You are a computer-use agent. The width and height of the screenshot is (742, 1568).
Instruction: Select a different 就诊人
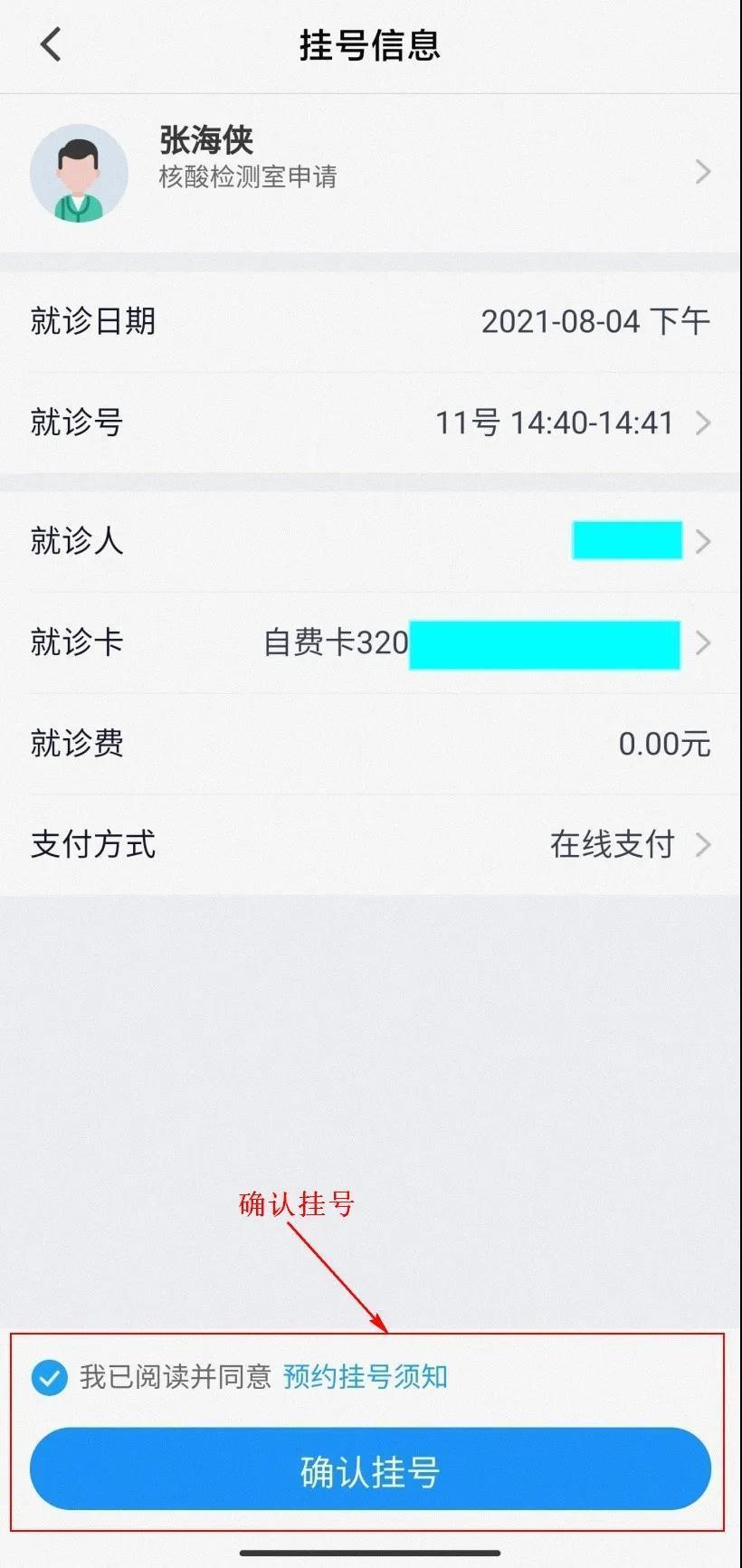click(371, 541)
